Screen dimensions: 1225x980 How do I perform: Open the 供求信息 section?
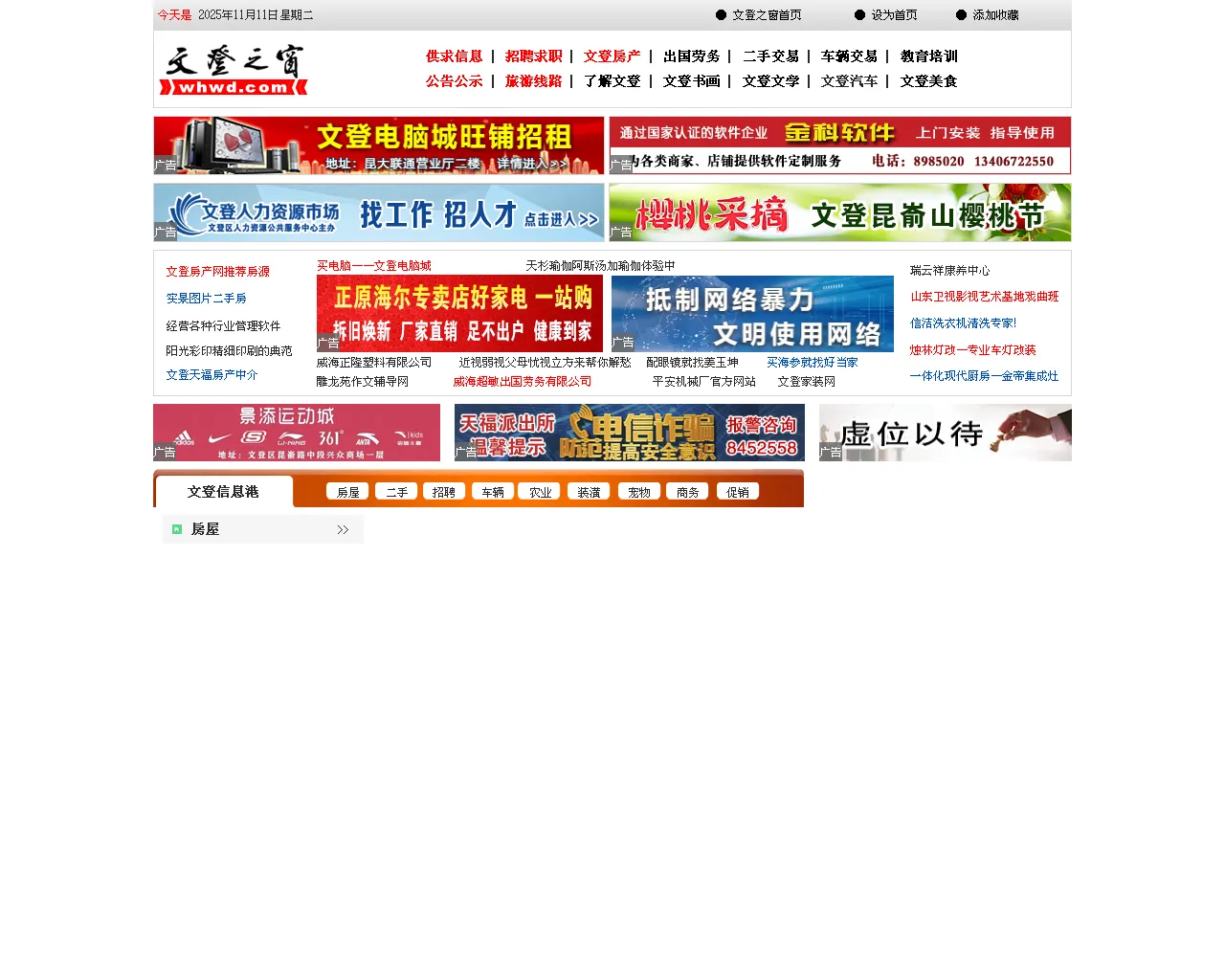454,56
